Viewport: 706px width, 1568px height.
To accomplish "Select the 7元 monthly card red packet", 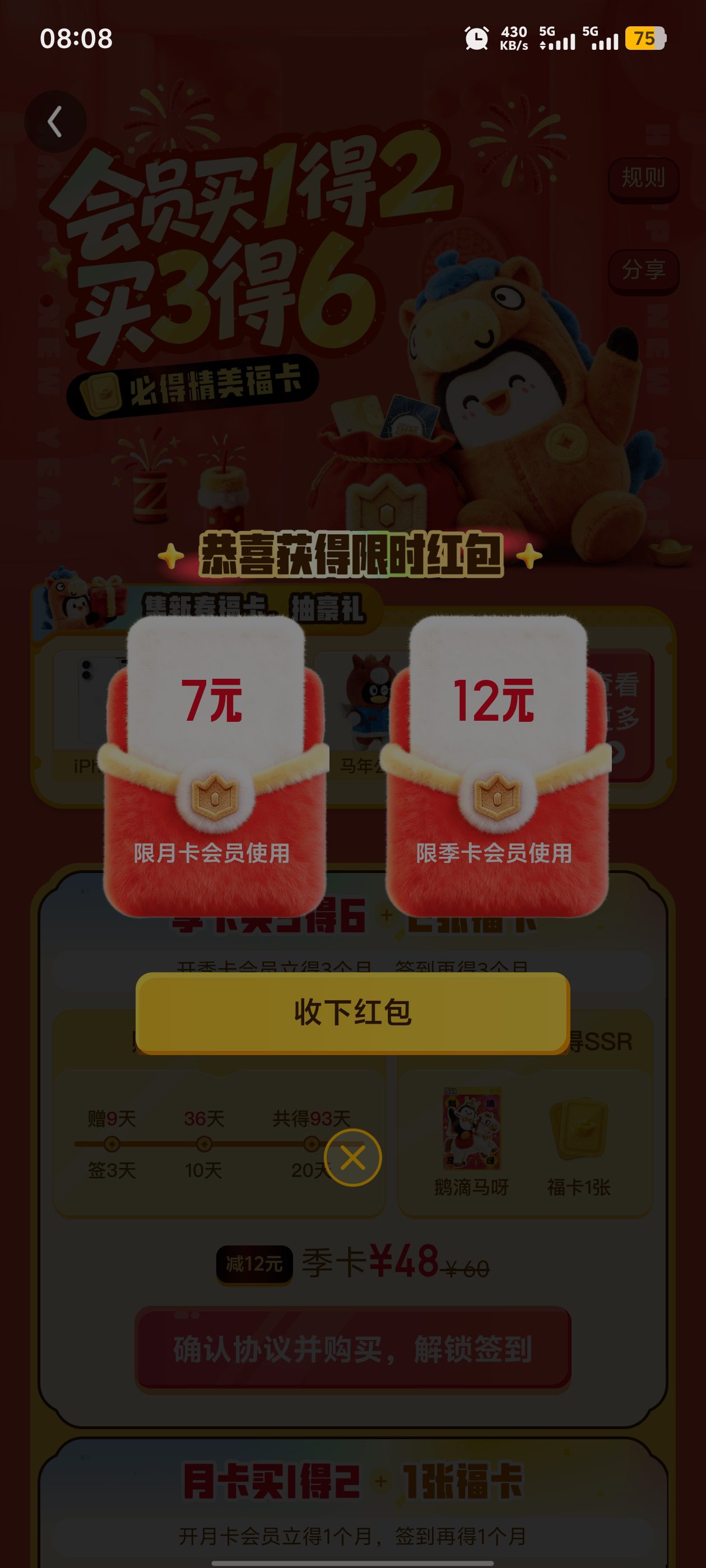I will coord(214,767).
